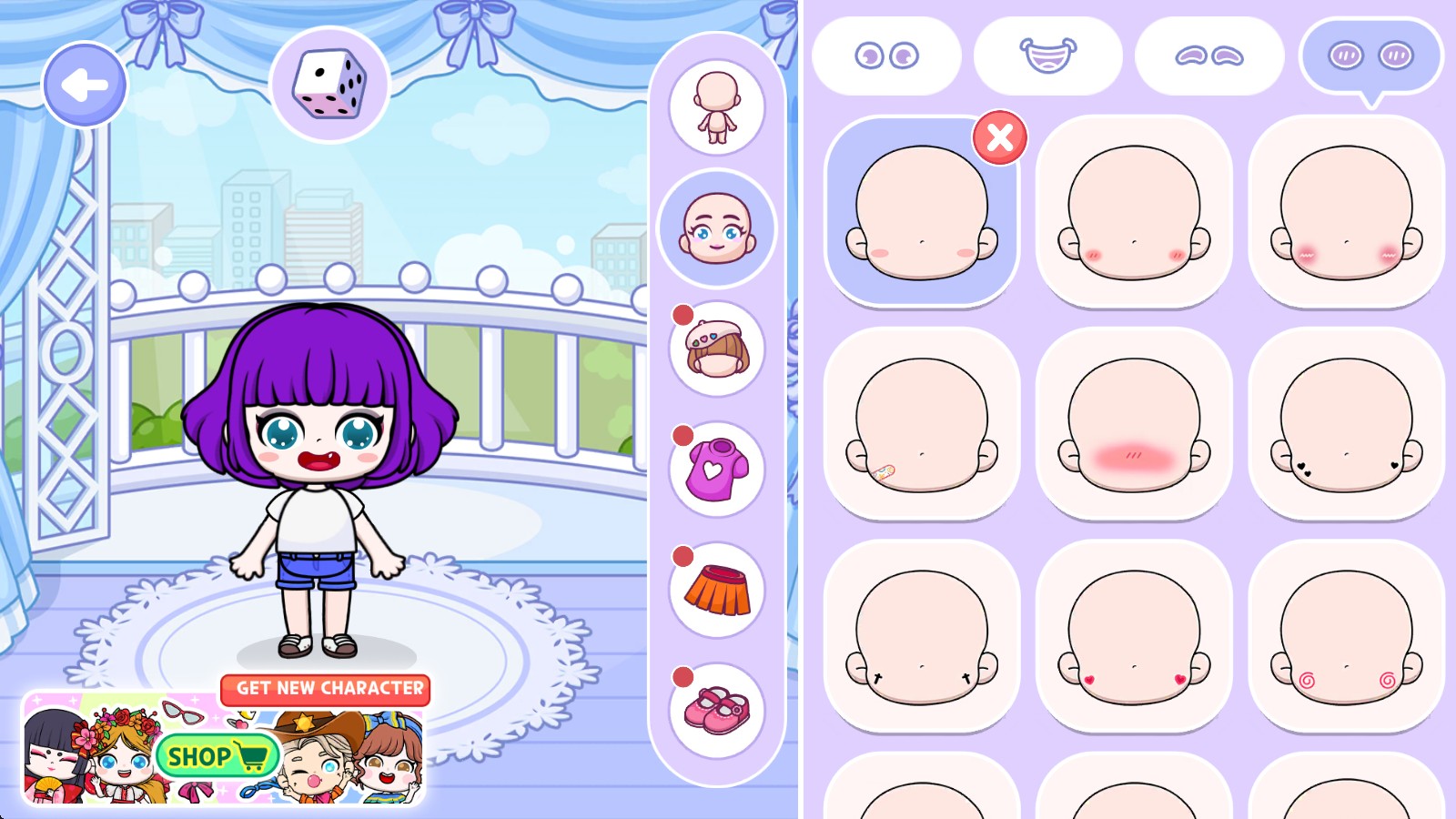Switch to the blush cheeks tab

(1370, 56)
